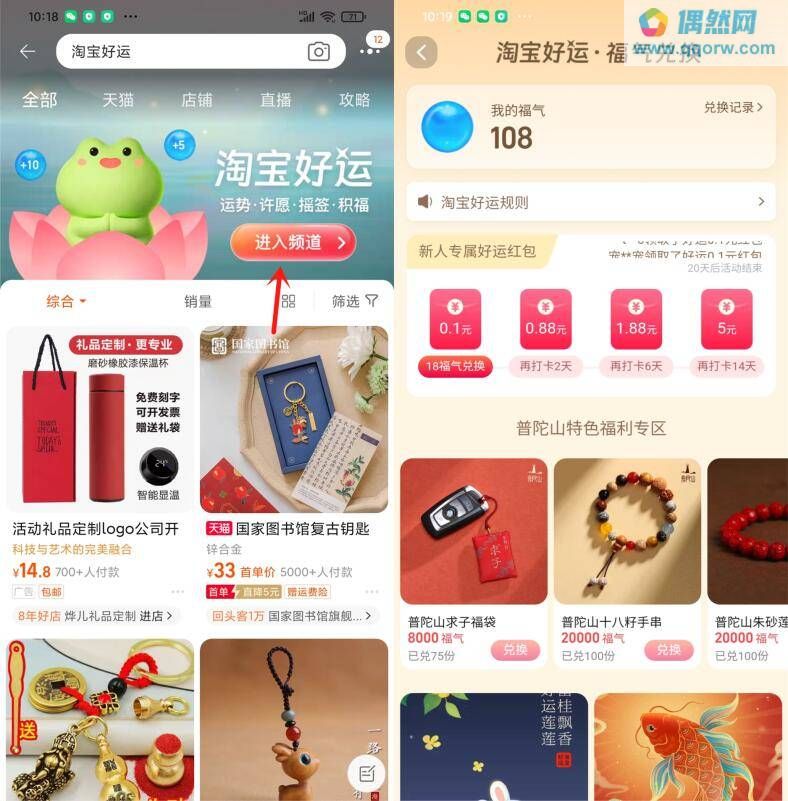Open the camera image search icon
Screen dimensions: 788x801
(318, 52)
